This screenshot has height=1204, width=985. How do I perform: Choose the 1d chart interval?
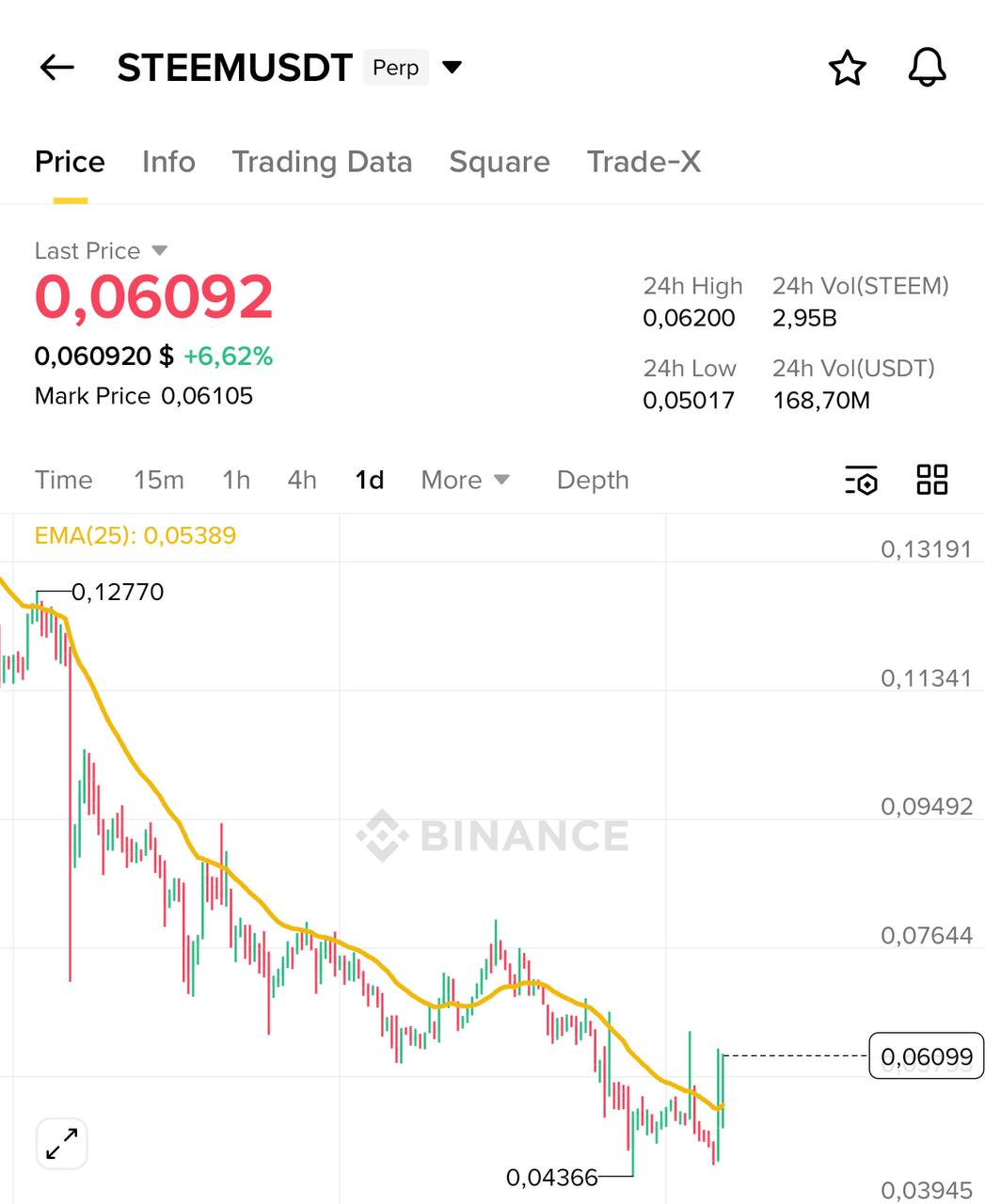tap(369, 480)
